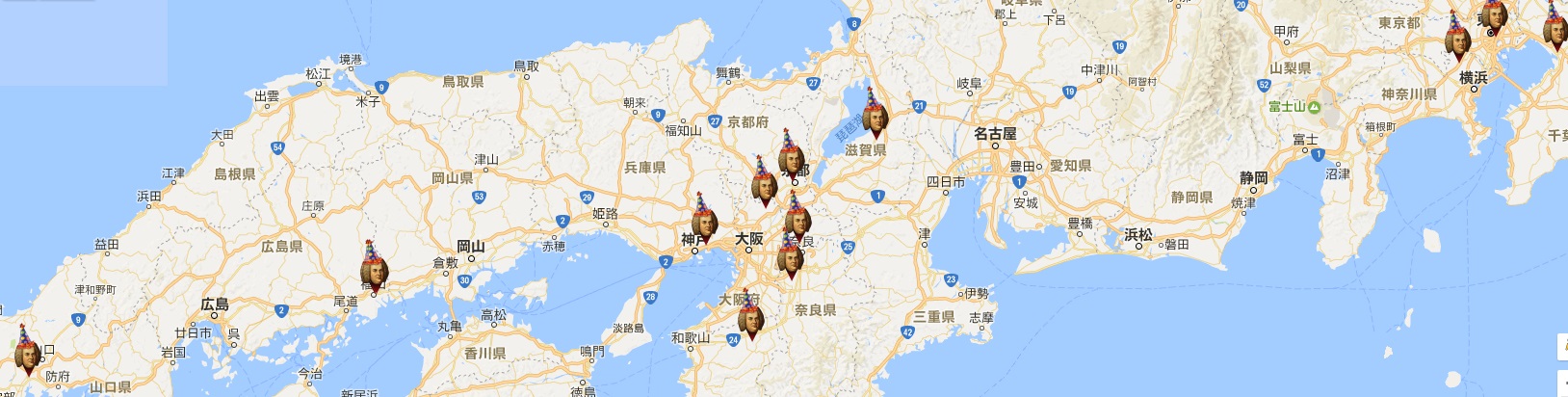The width and height of the screenshot is (1568, 397).
Task: Open the marker beside Lake Biwa in 滋賀県
Action: pyautogui.click(x=874, y=118)
